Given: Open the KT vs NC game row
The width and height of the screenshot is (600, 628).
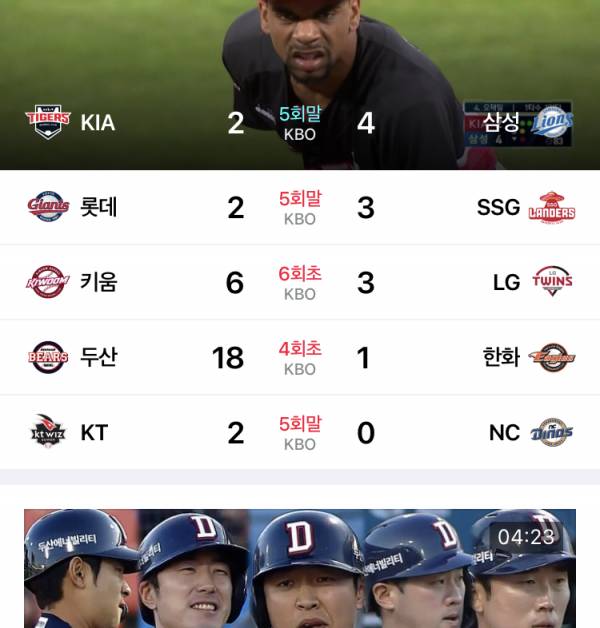Looking at the screenshot, I should [x=300, y=432].
